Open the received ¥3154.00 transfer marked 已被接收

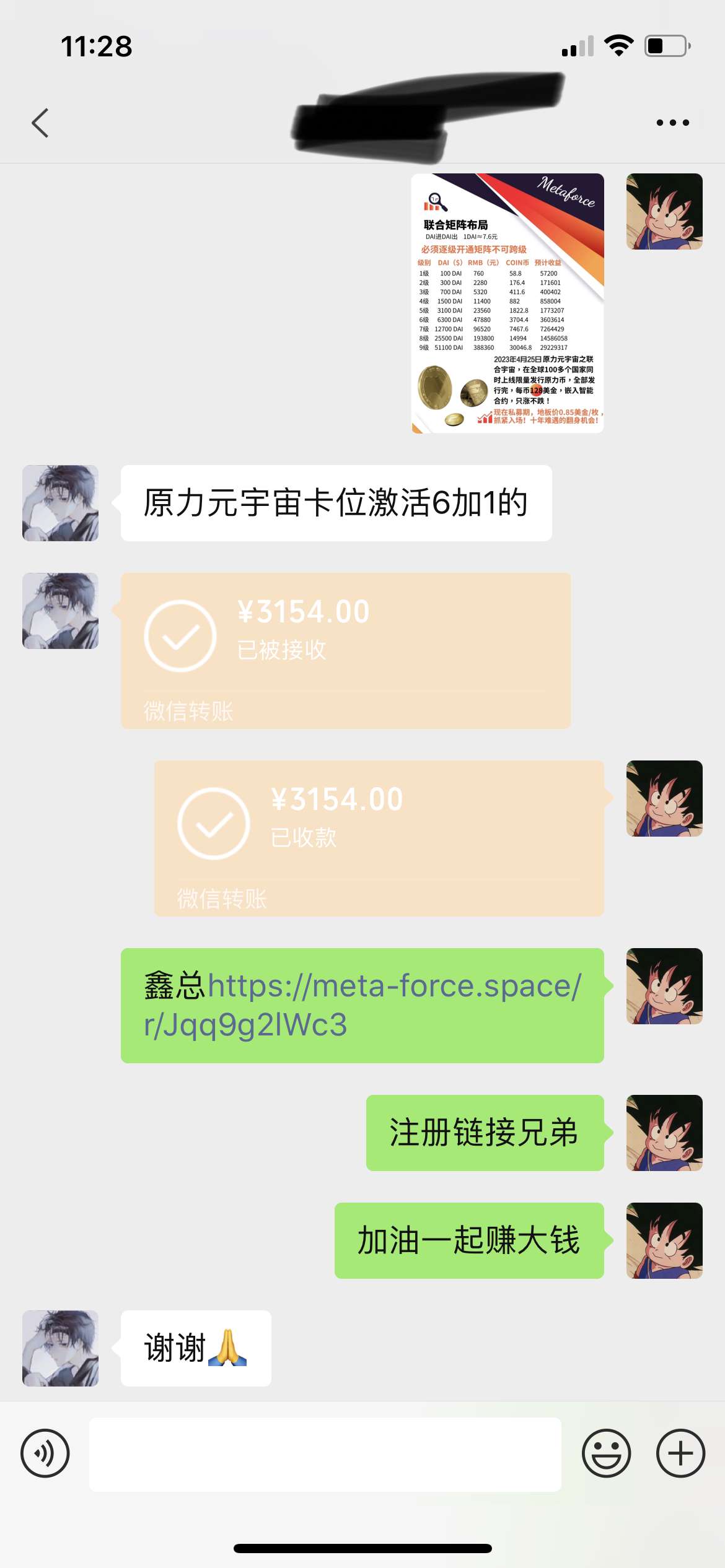click(x=345, y=650)
